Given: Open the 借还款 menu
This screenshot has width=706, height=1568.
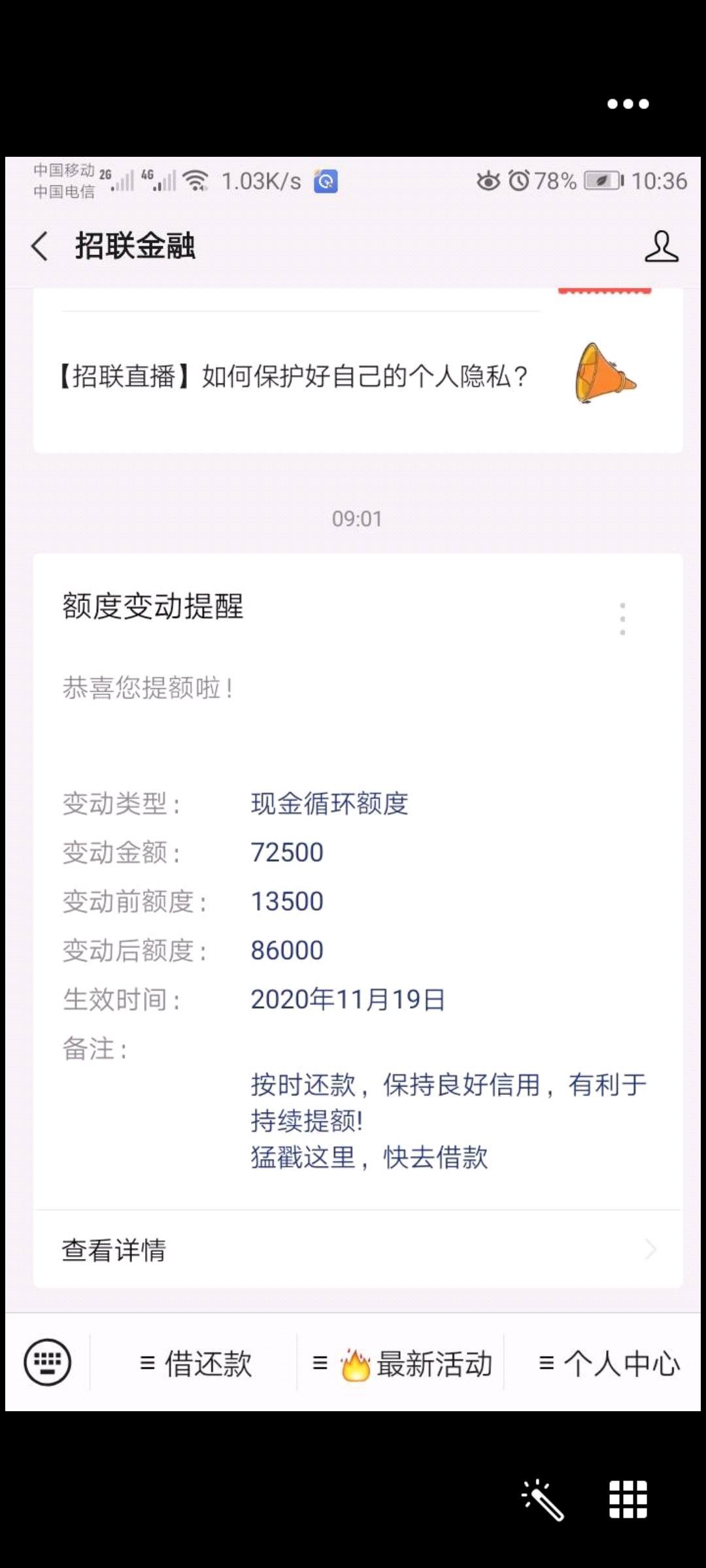Looking at the screenshot, I should click(206, 1364).
